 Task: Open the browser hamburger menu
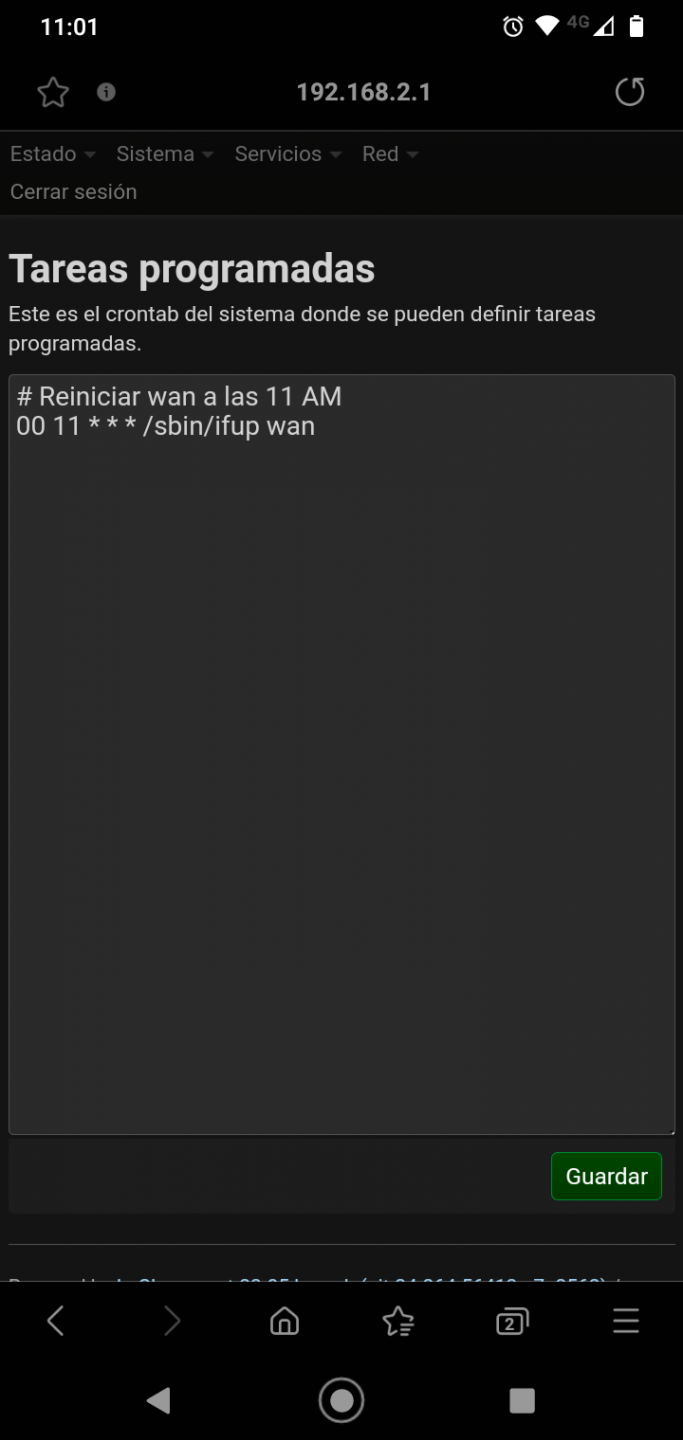626,1321
